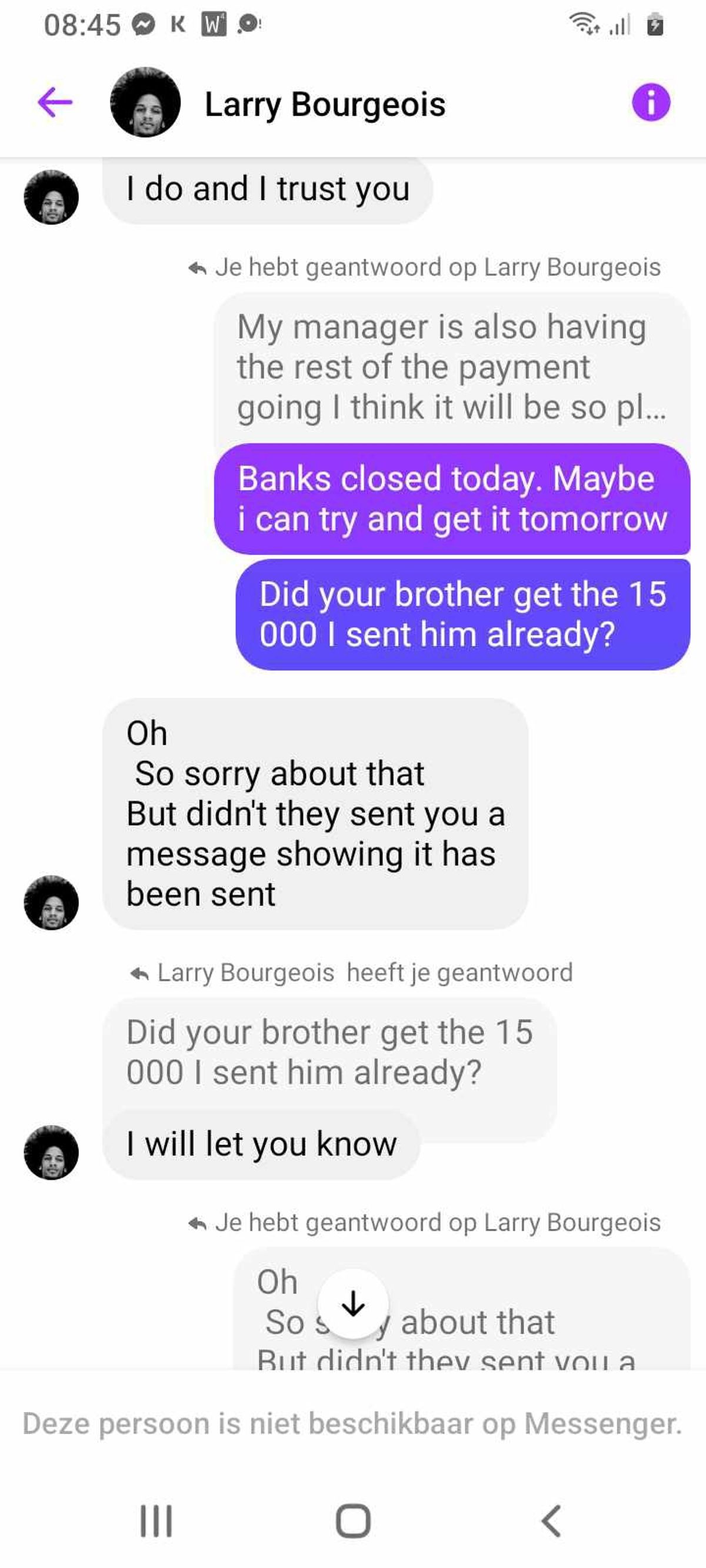Open conversation info for Larry Bourgeois
706x1568 pixels.
(x=651, y=102)
